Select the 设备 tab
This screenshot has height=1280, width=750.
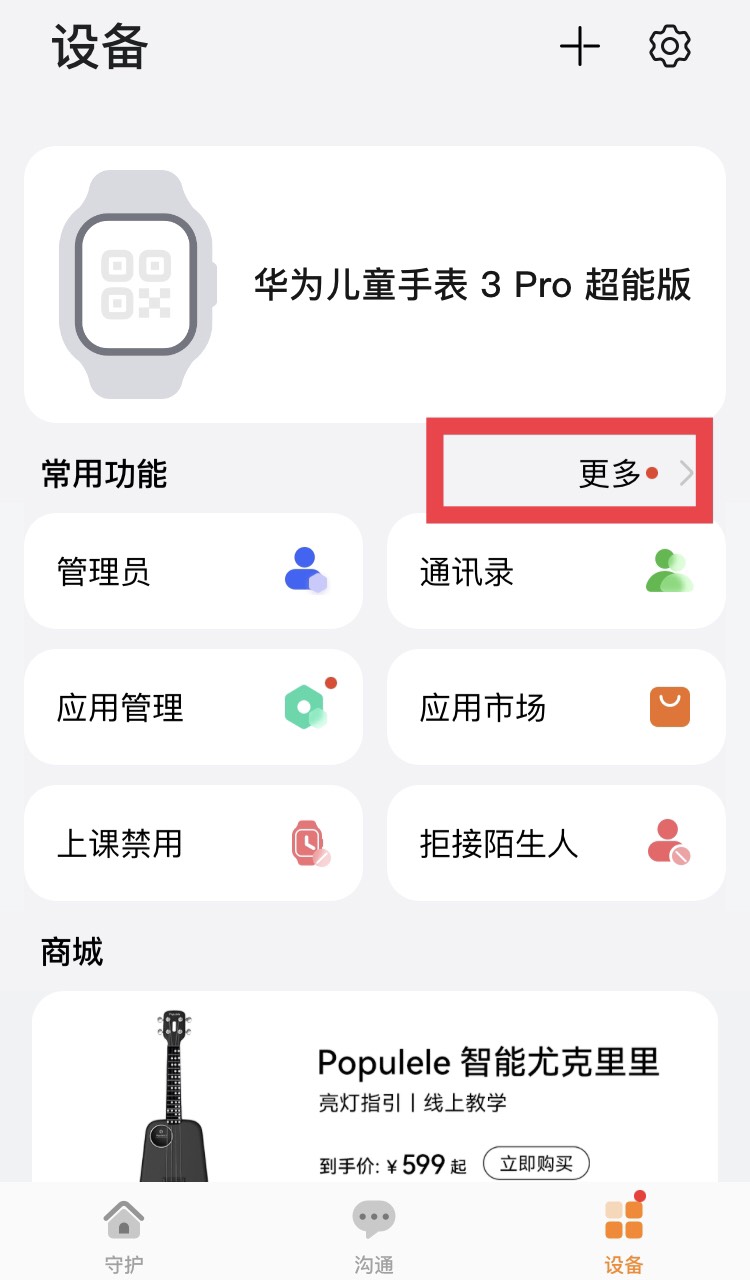click(x=624, y=1234)
